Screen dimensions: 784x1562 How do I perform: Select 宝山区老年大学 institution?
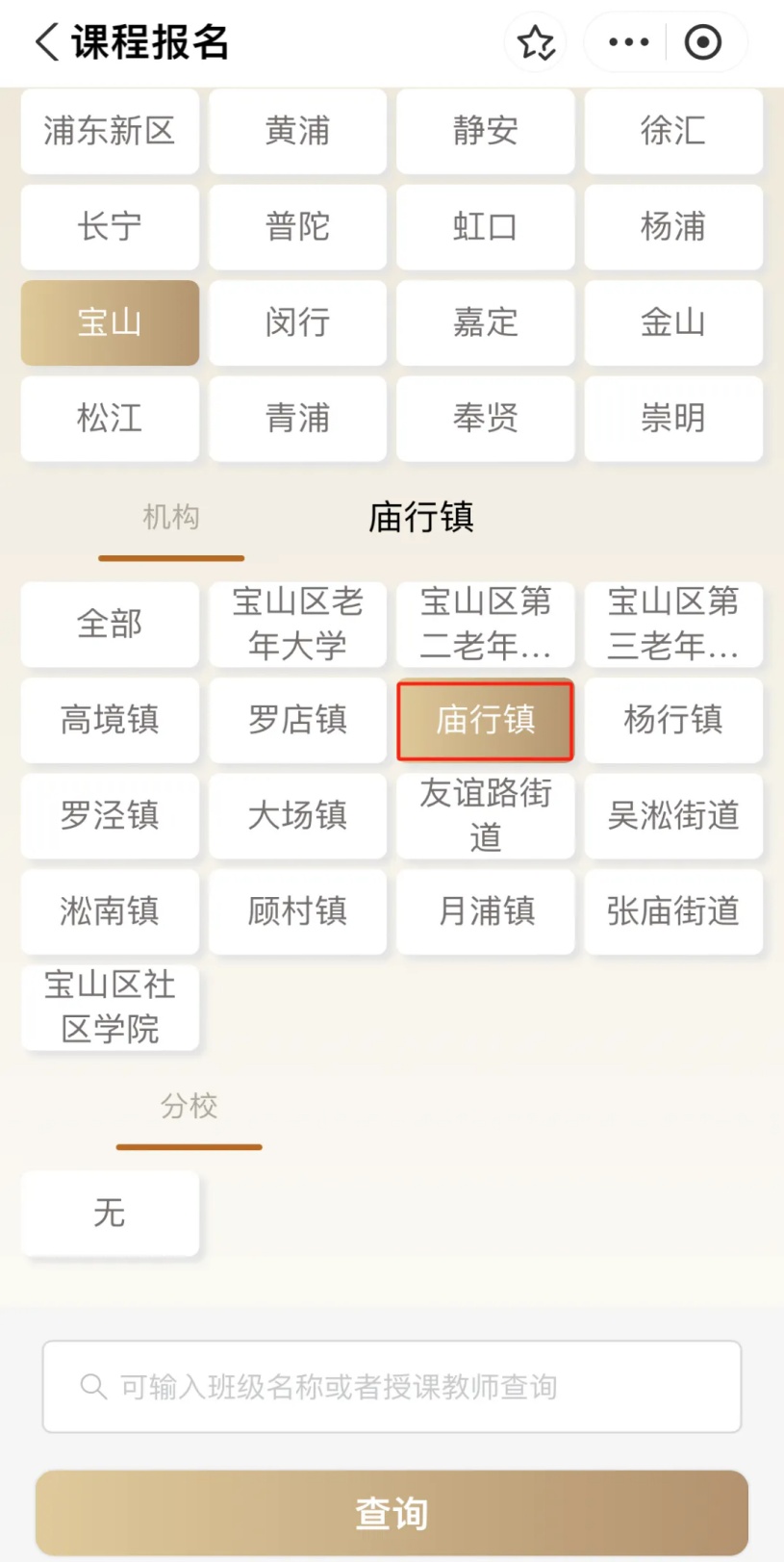click(x=297, y=624)
